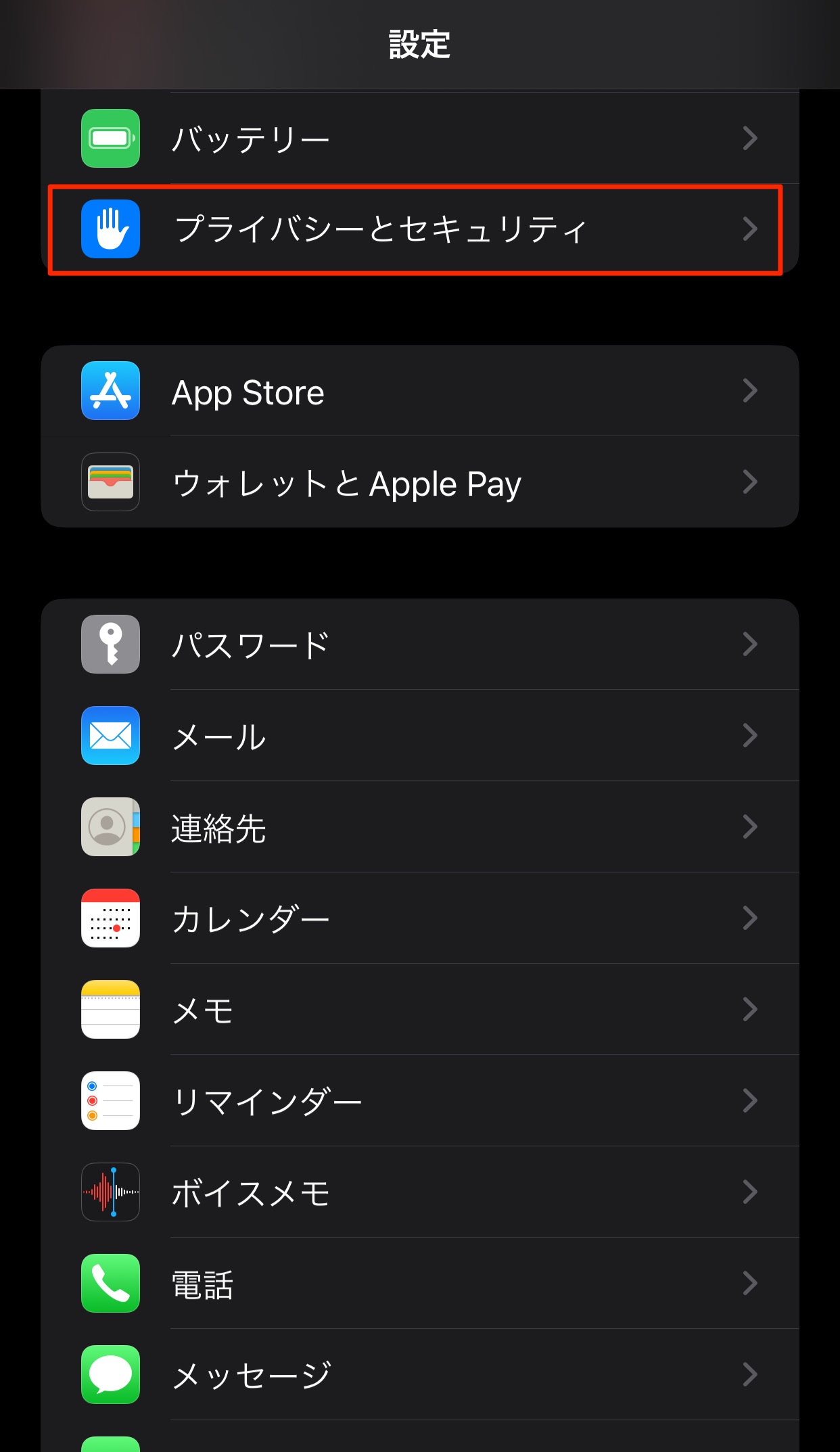840x1452 pixels.
Task: Open App Store settings
Action: coord(419,392)
